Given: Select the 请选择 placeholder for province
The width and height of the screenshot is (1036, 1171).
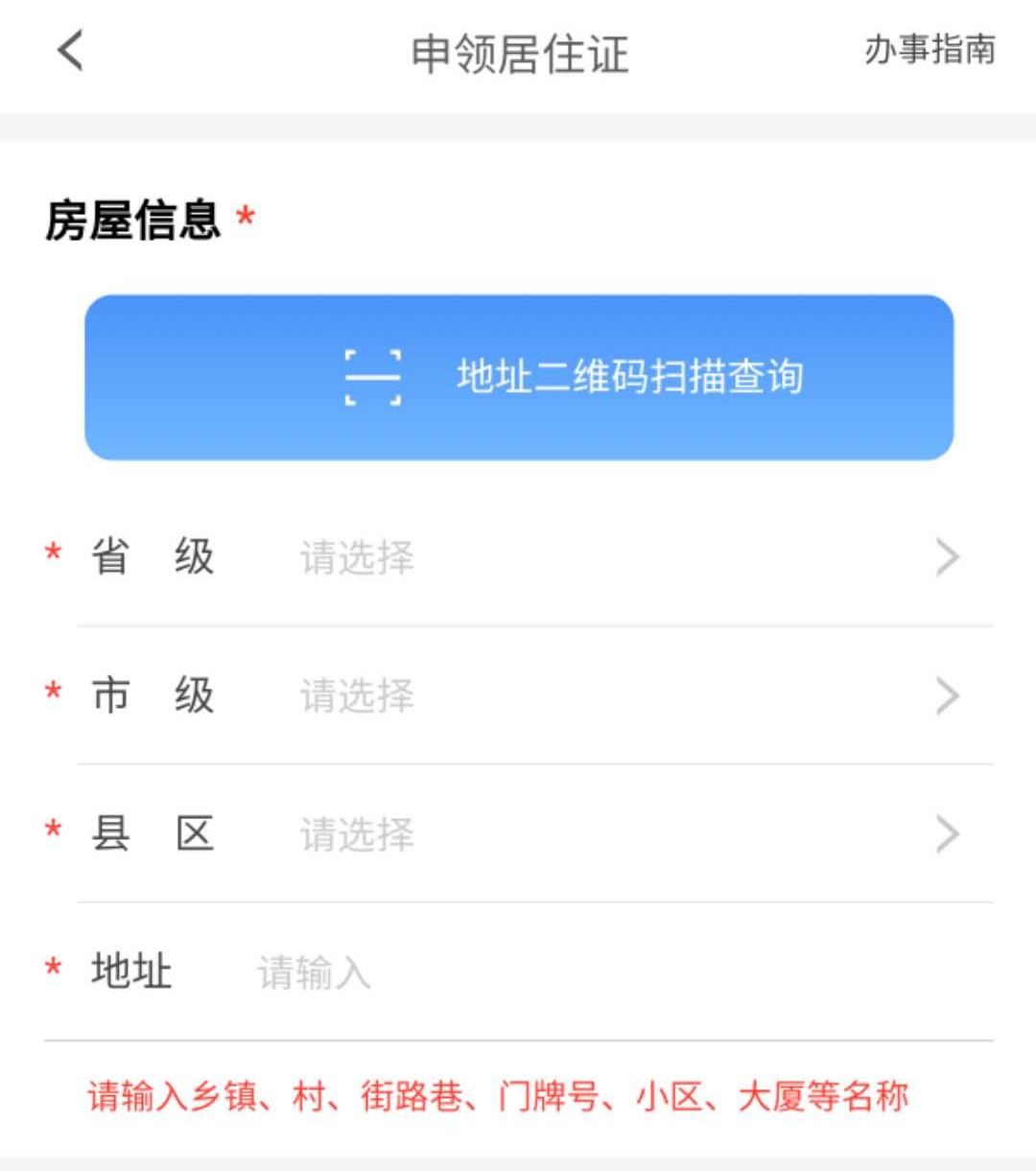Looking at the screenshot, I should click(357, 557).
